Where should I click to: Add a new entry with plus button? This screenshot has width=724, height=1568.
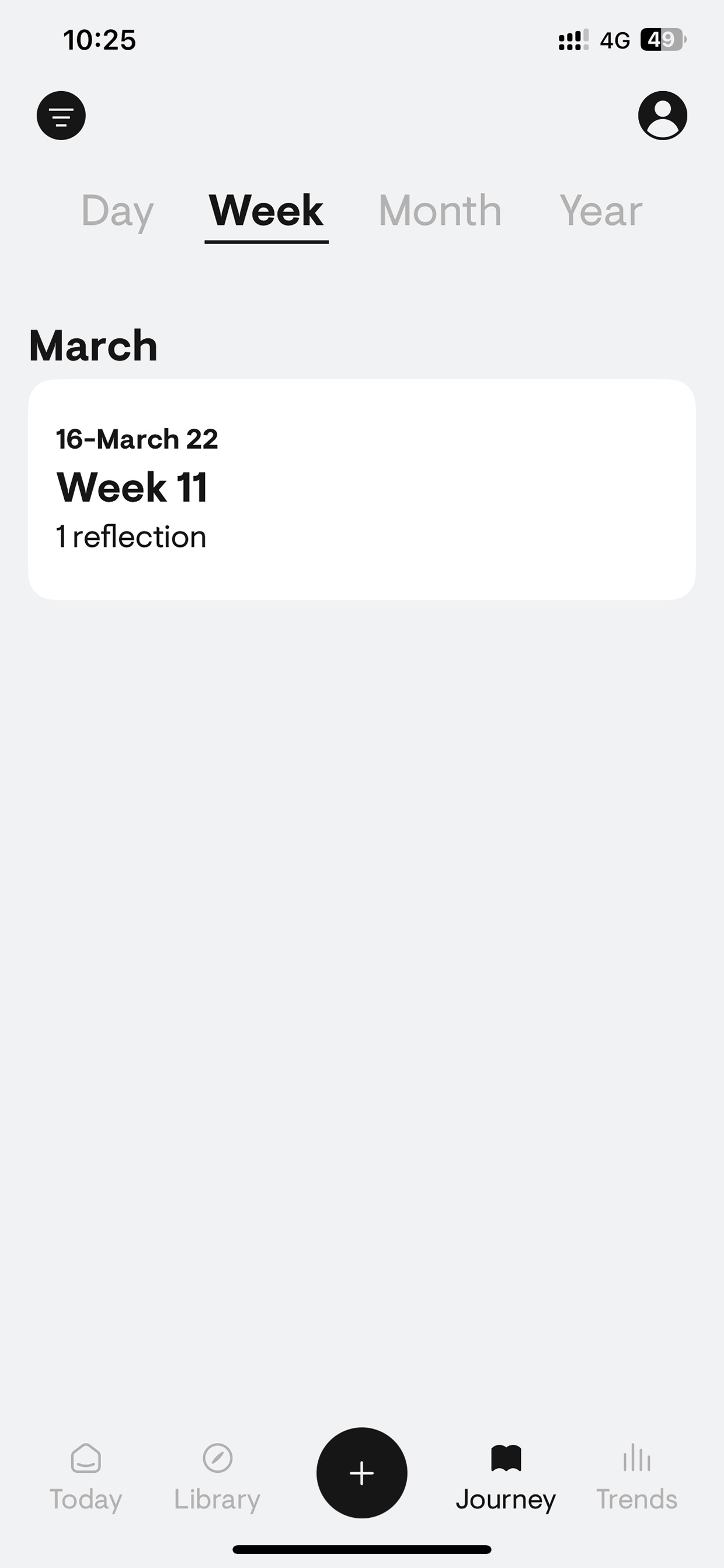click(362, 1472)
